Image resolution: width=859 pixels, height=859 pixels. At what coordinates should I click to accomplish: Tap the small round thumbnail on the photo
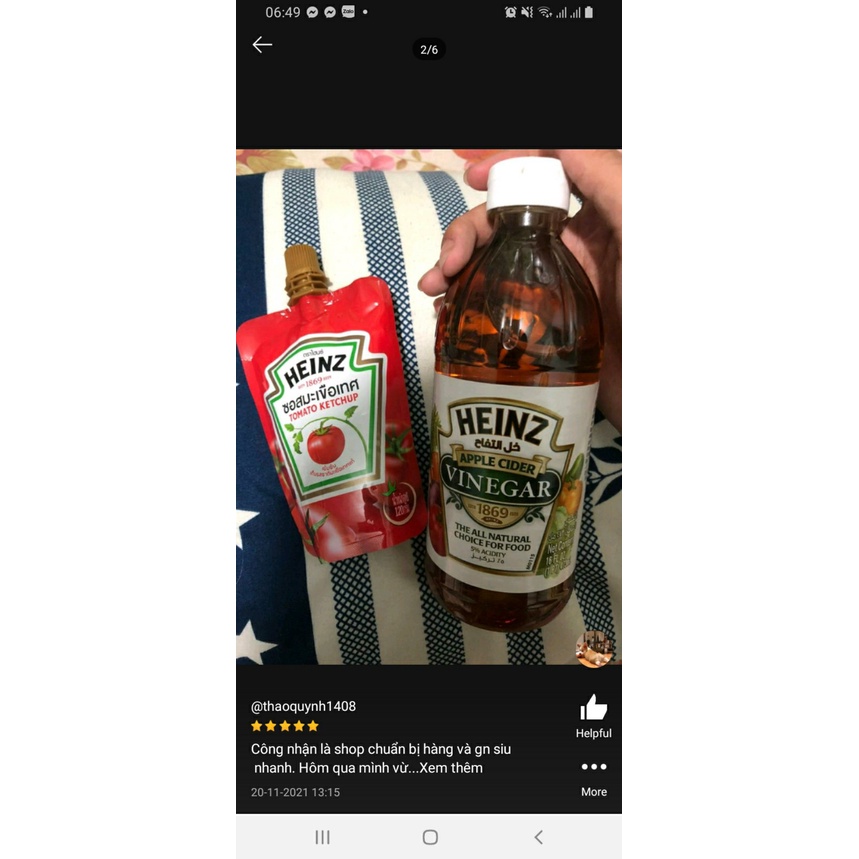pyautogui.click(x=594, y=648)
